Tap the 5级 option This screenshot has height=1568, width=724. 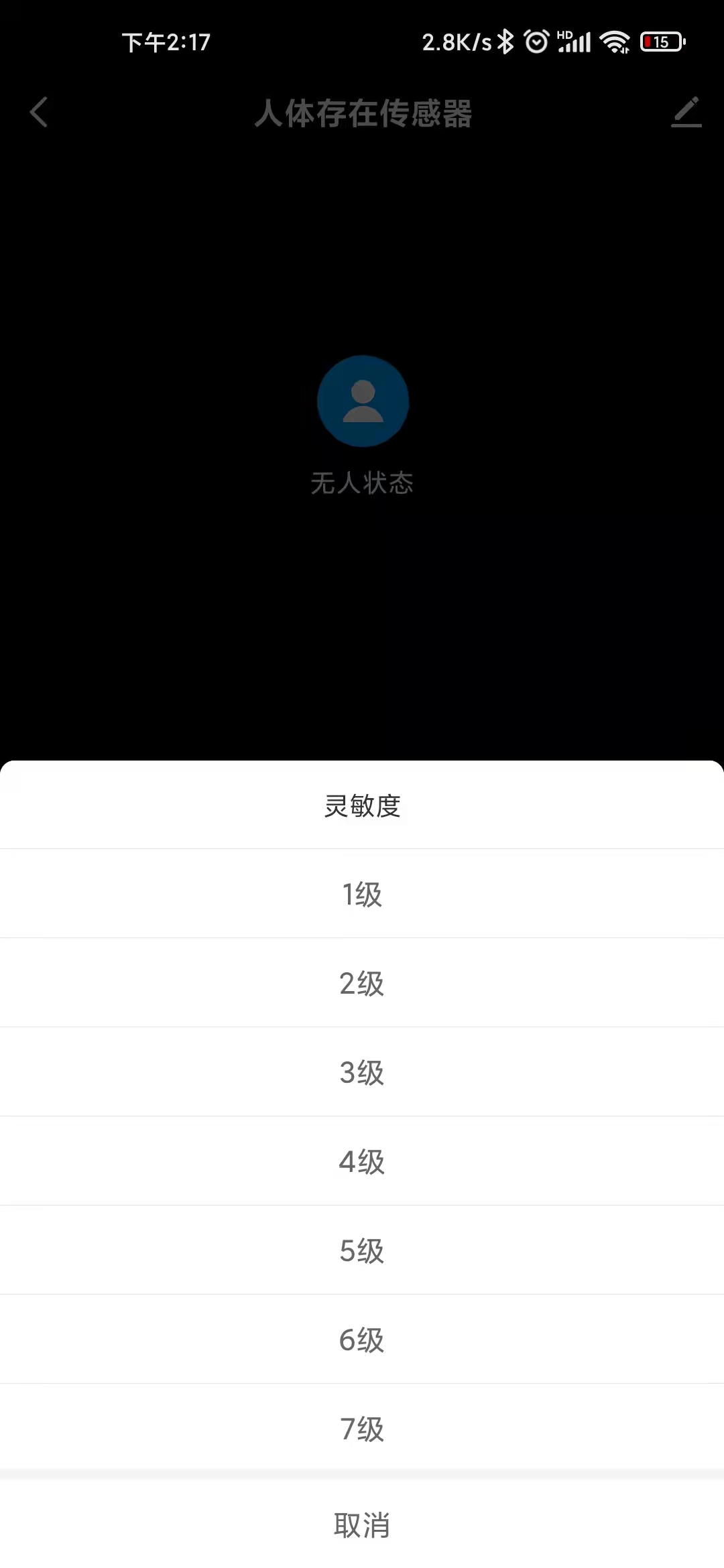click(x=362, y=1250)
